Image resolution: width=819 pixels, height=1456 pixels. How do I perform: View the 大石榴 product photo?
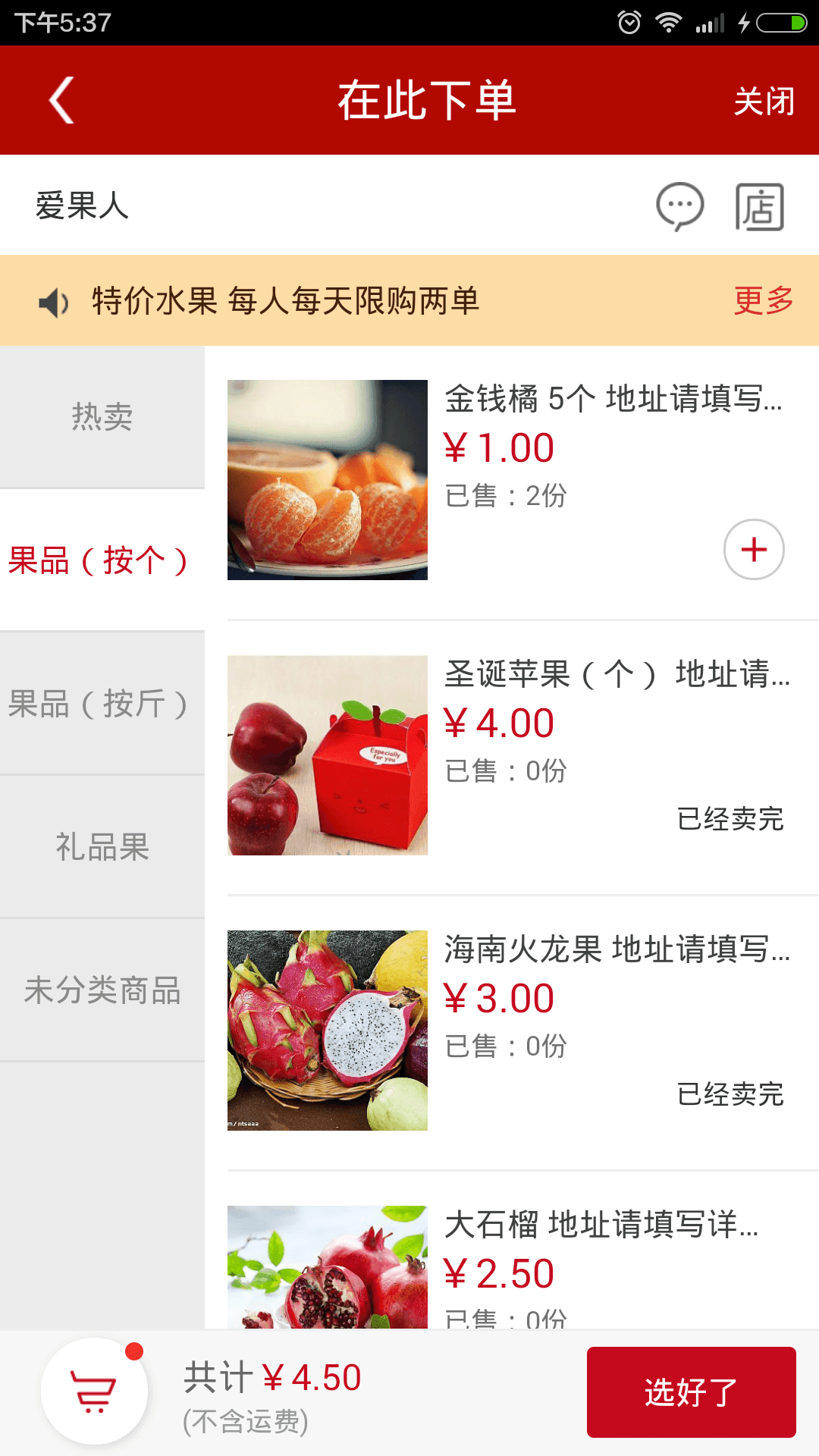pos(328,1266)
